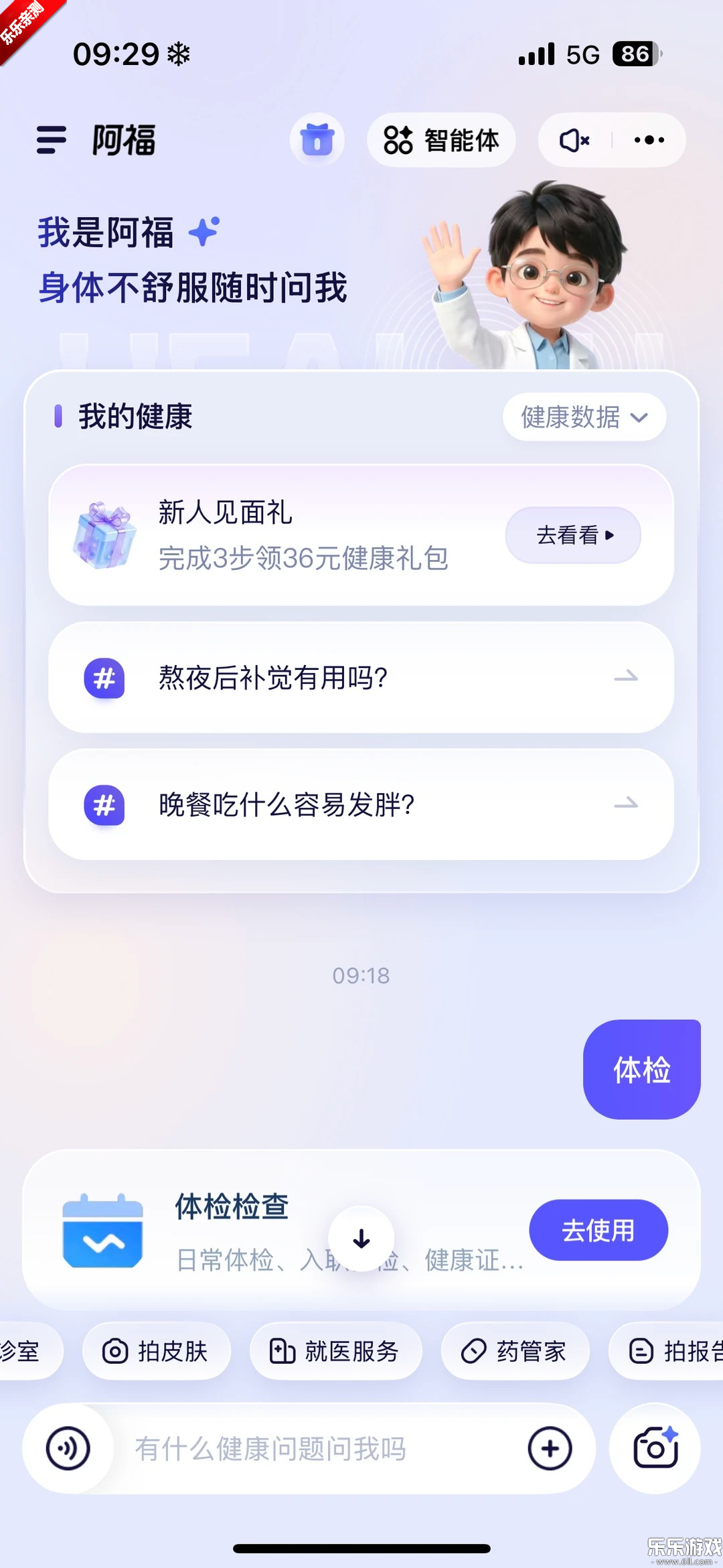723x1568 pixels.
Task: Open the 熬夜后补觉有用吗 question arrow
Action: (627, 677)
